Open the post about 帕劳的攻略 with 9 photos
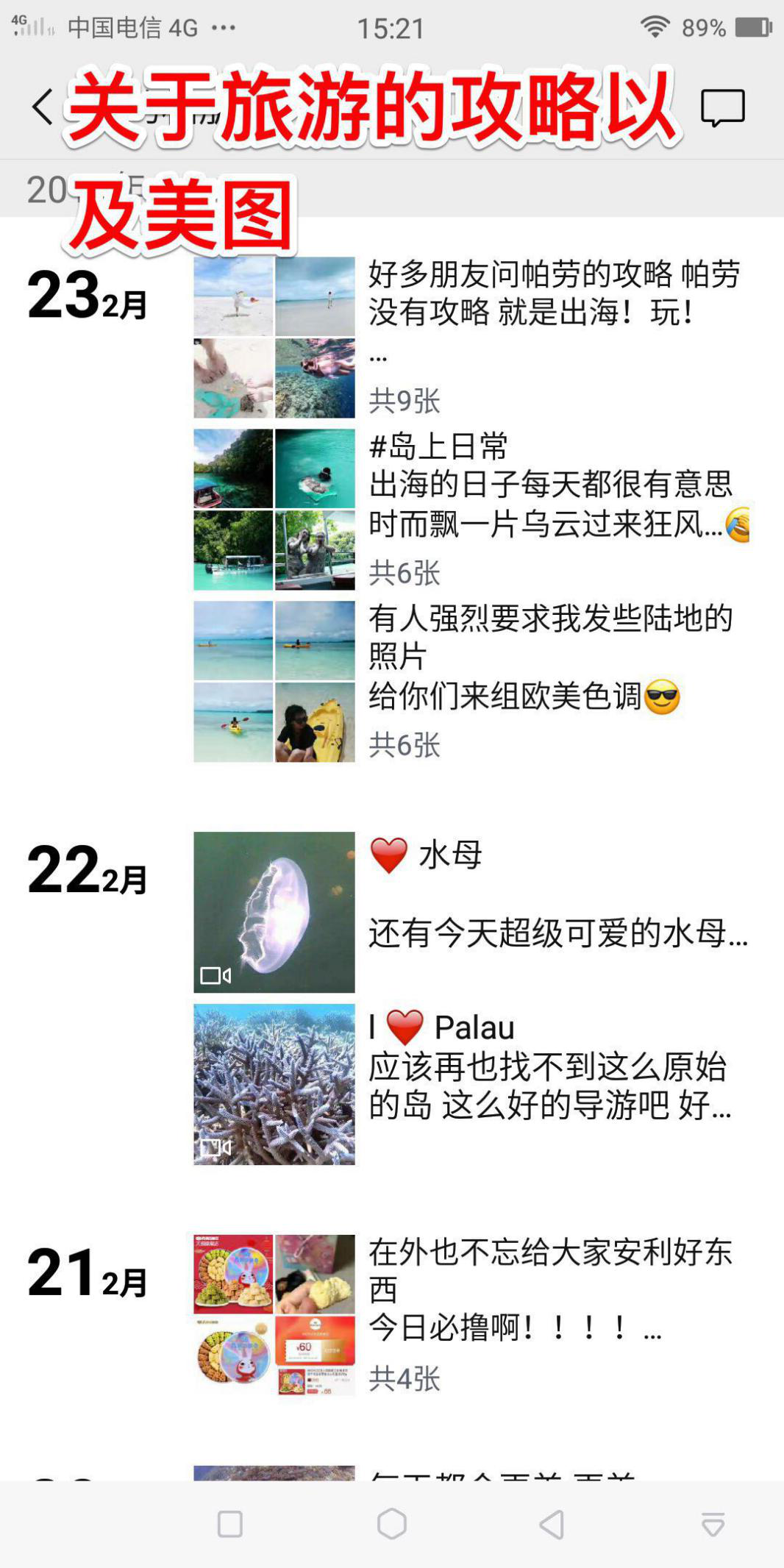This screenshot has width=784, height=1568. pyautogui.click(x=471, y=337)
